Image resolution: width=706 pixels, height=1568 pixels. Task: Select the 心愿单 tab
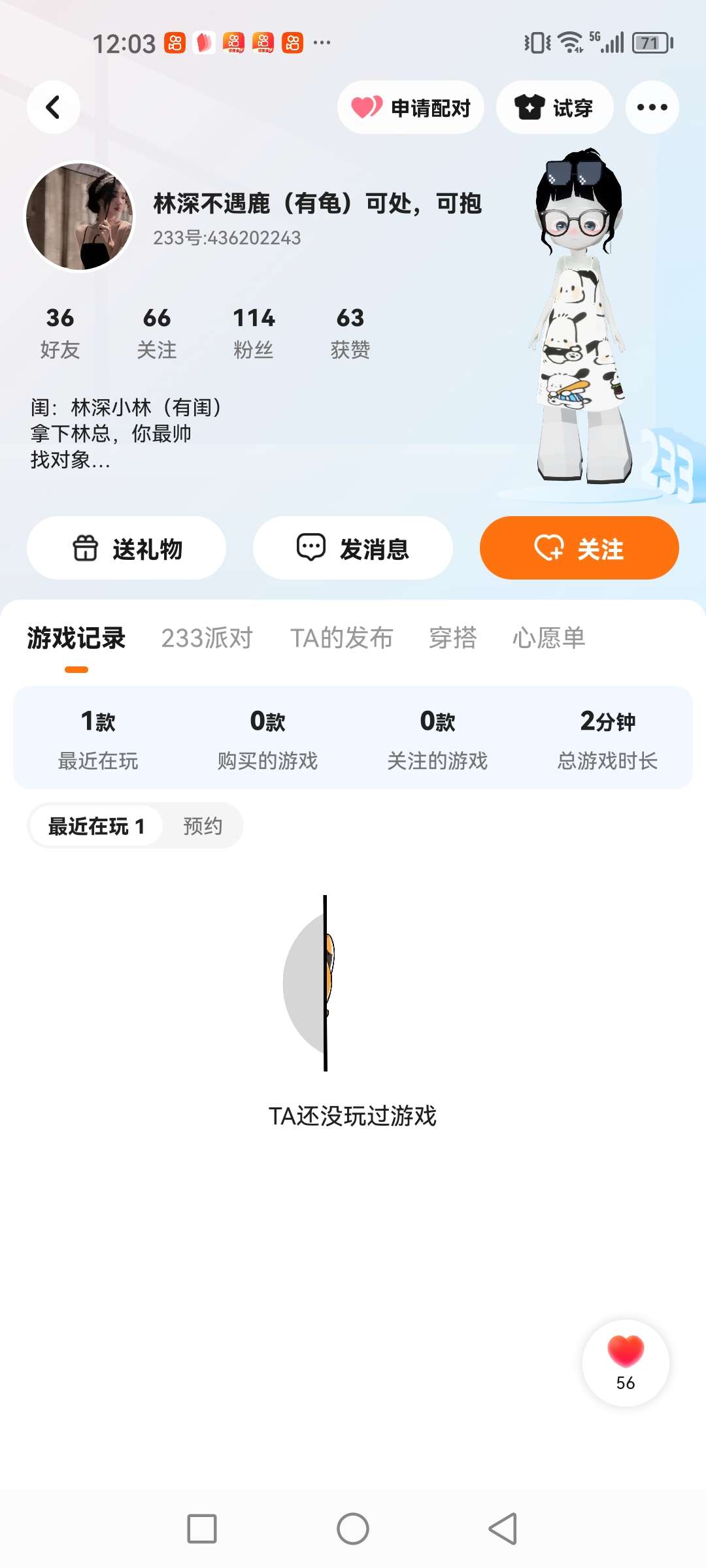pyautogui.click(x=548, y=638)
